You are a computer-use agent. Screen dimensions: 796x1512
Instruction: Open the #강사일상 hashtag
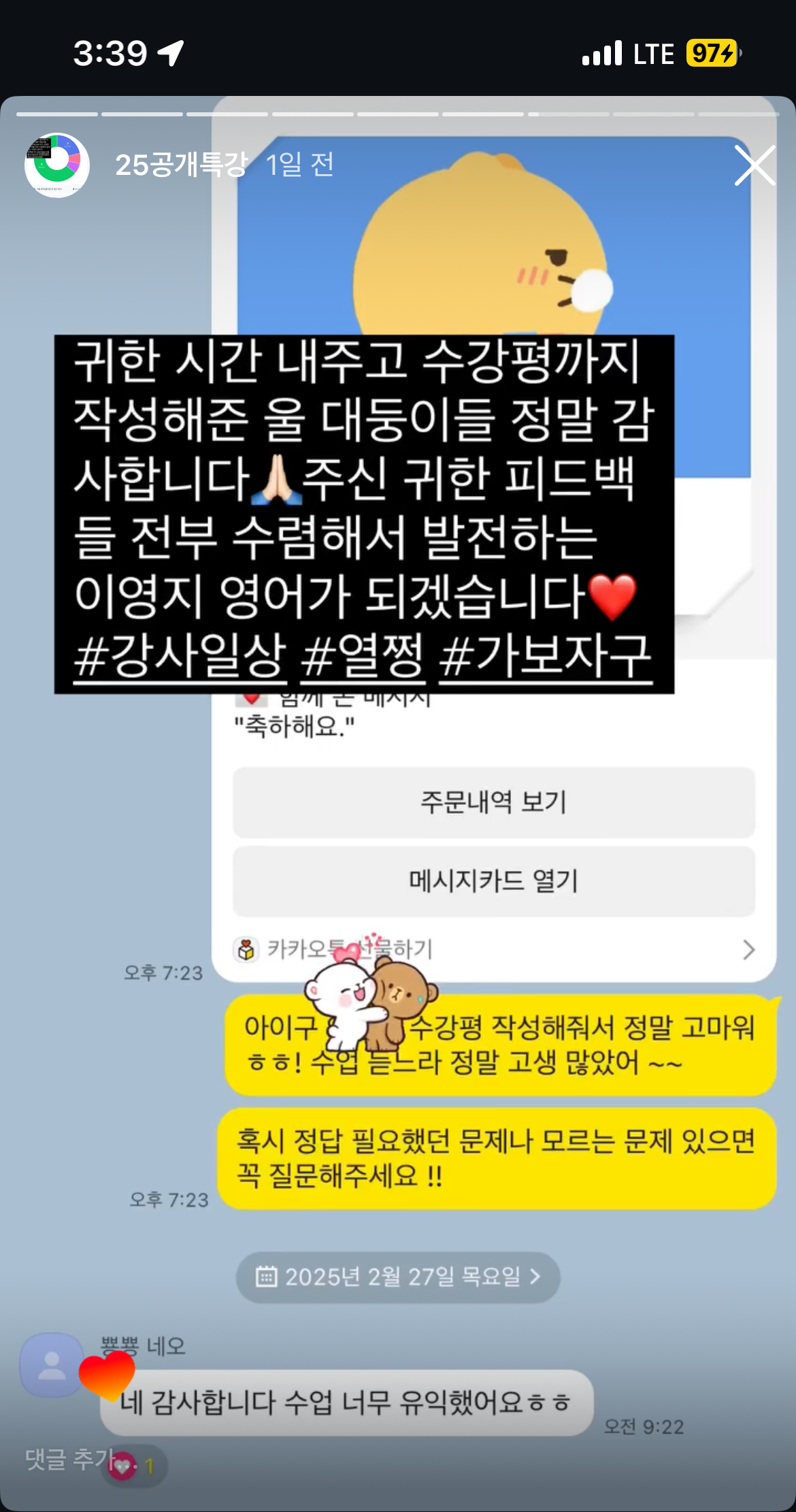(180, 657)
